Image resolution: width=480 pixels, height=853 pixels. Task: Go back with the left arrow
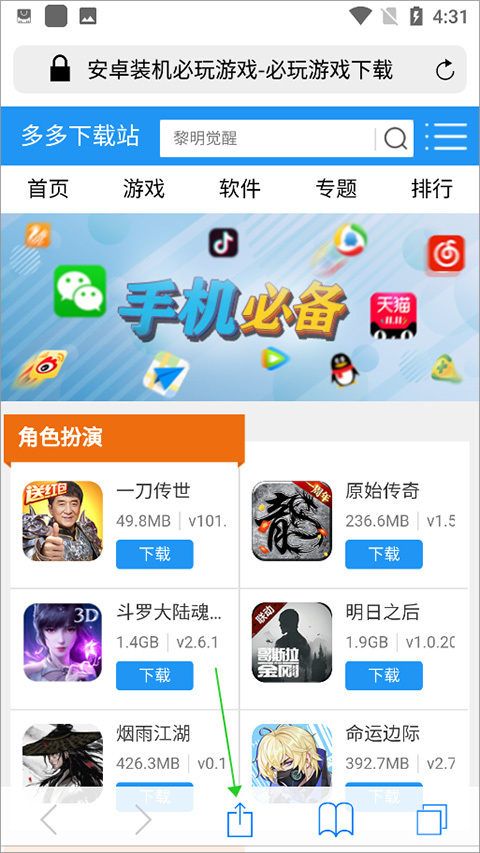pyautogui.click(x=48, y=820)
